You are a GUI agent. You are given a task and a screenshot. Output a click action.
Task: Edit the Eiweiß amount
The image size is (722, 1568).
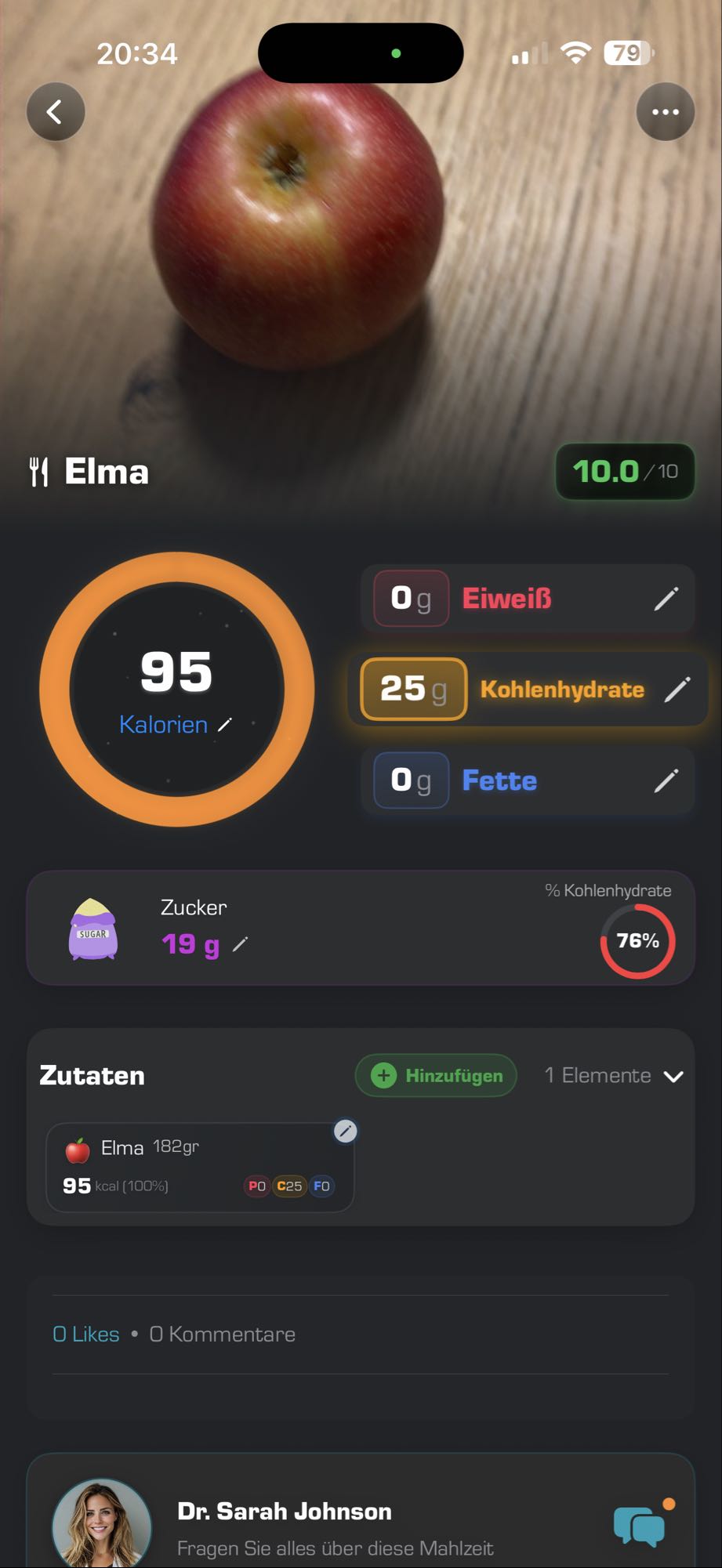[x=666, y=599]
